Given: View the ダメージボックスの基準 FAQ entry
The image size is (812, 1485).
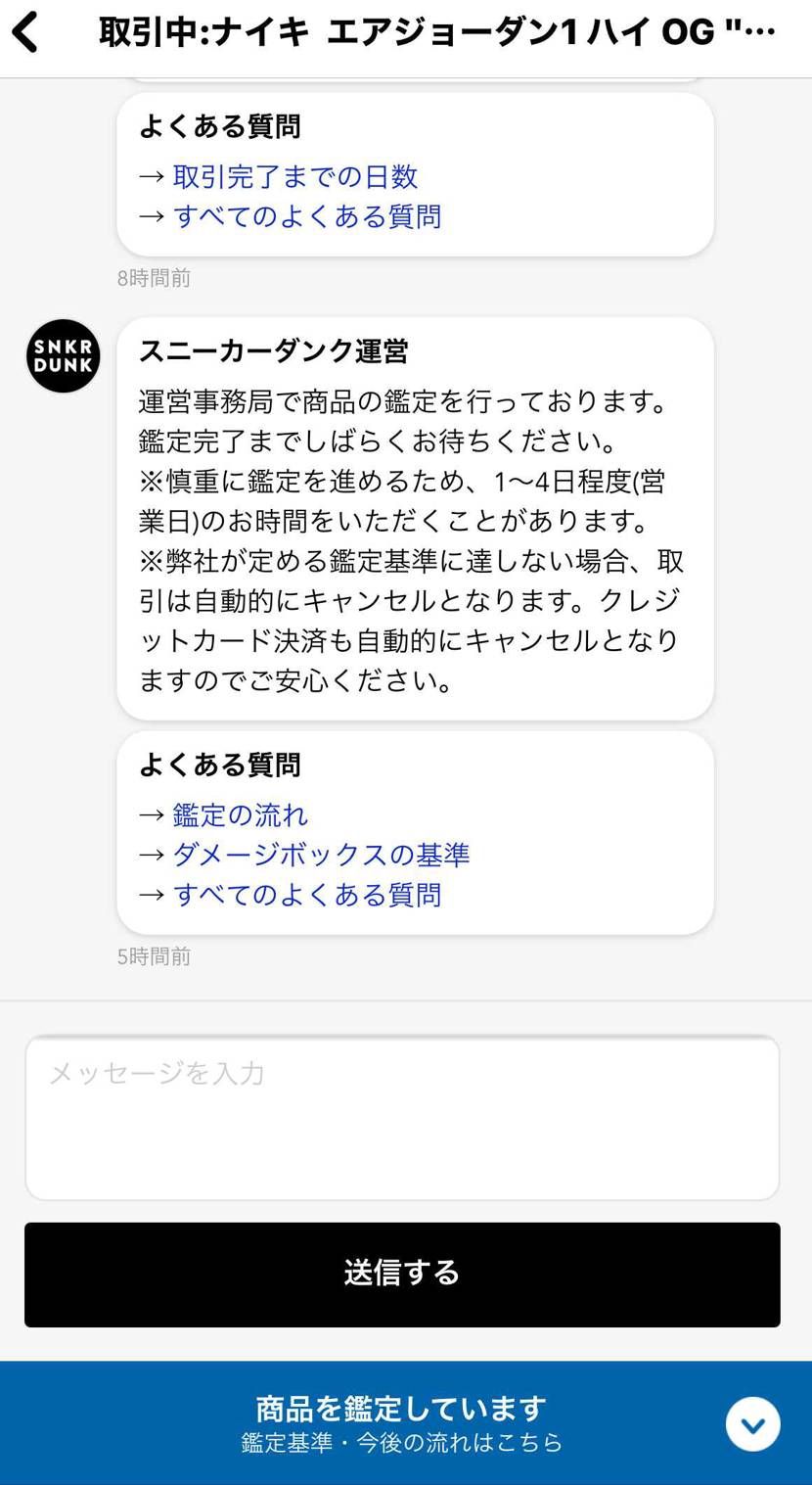Looking at the screenshot, I should click(323, 855).
